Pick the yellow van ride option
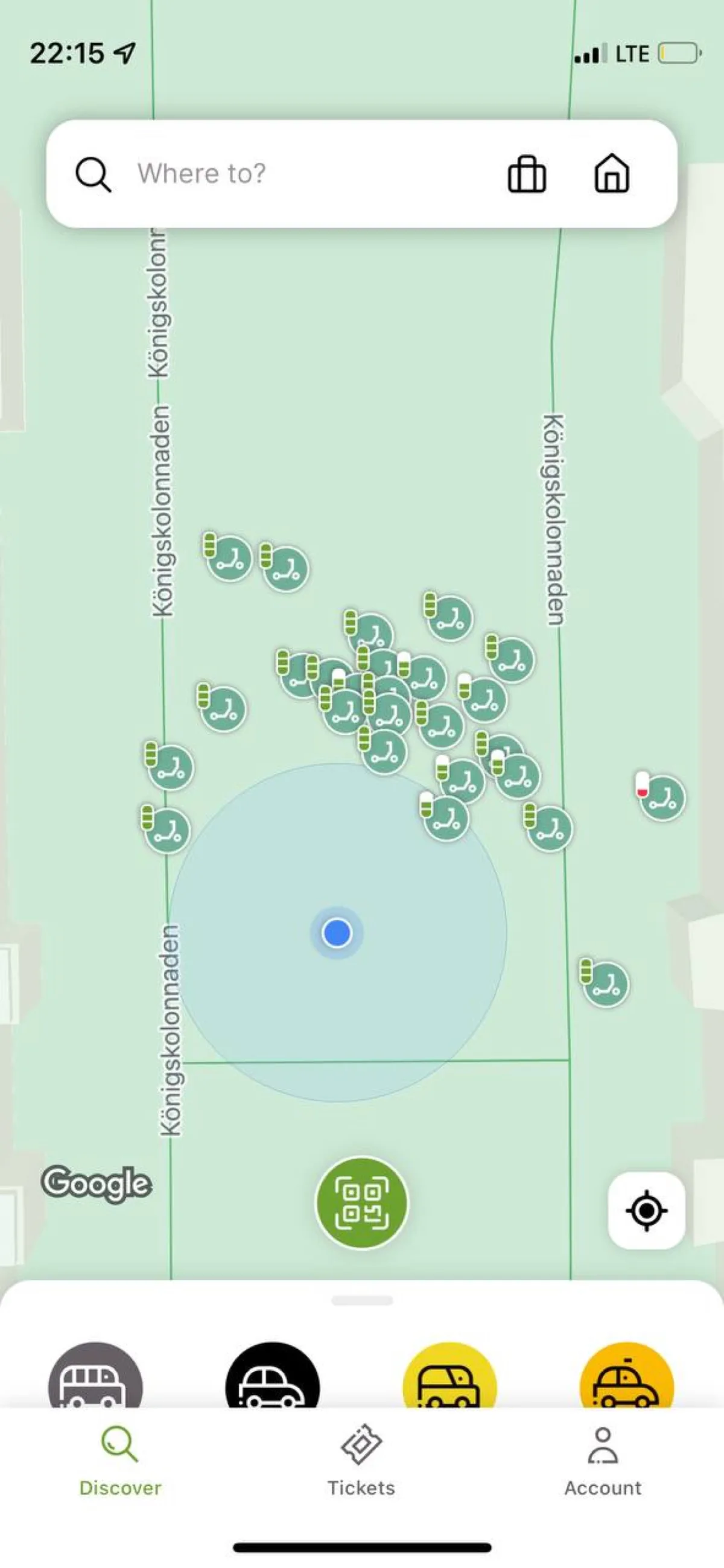Viewport: 724px width, 1568px height. click(x=450, y=1376)
